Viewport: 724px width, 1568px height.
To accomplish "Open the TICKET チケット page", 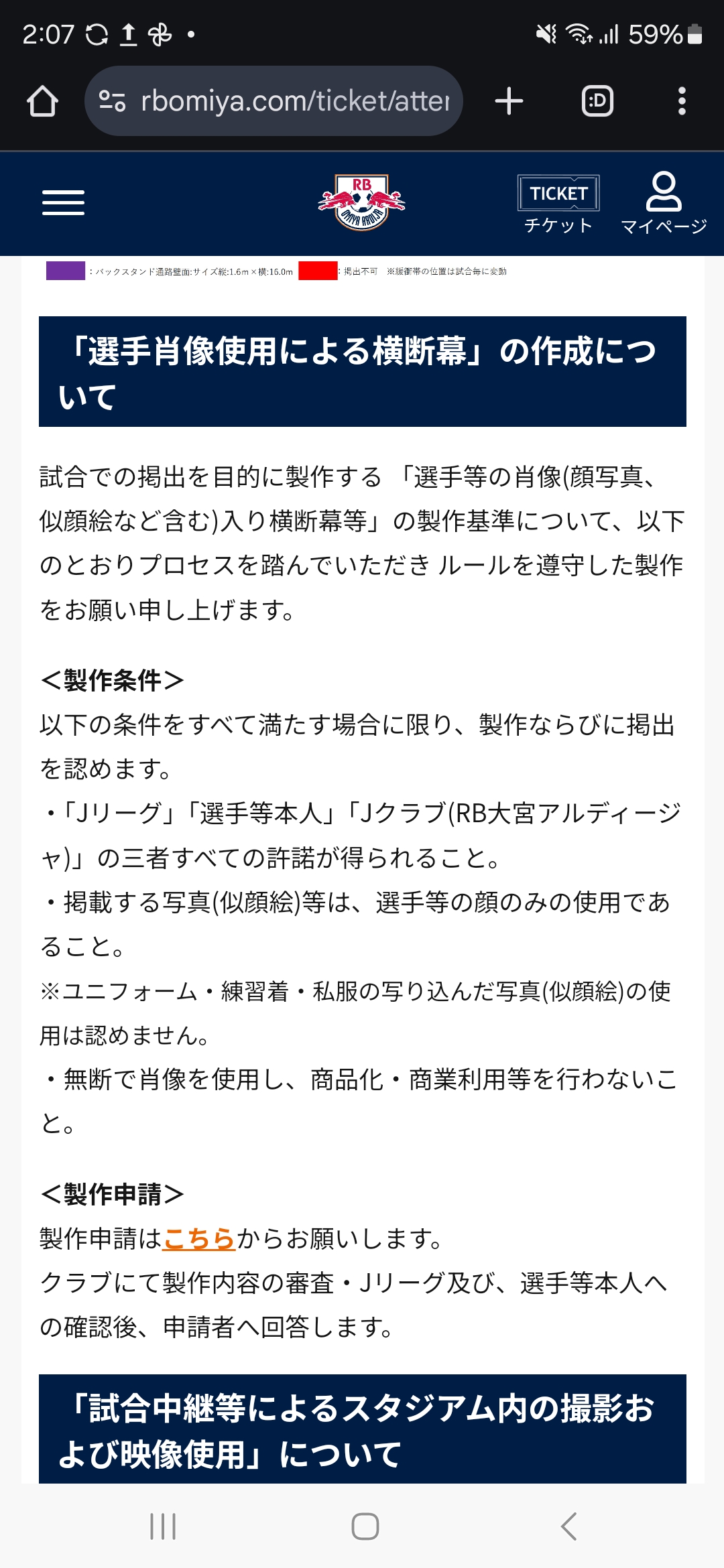I will pyautogui.click(x=558, y=204).
